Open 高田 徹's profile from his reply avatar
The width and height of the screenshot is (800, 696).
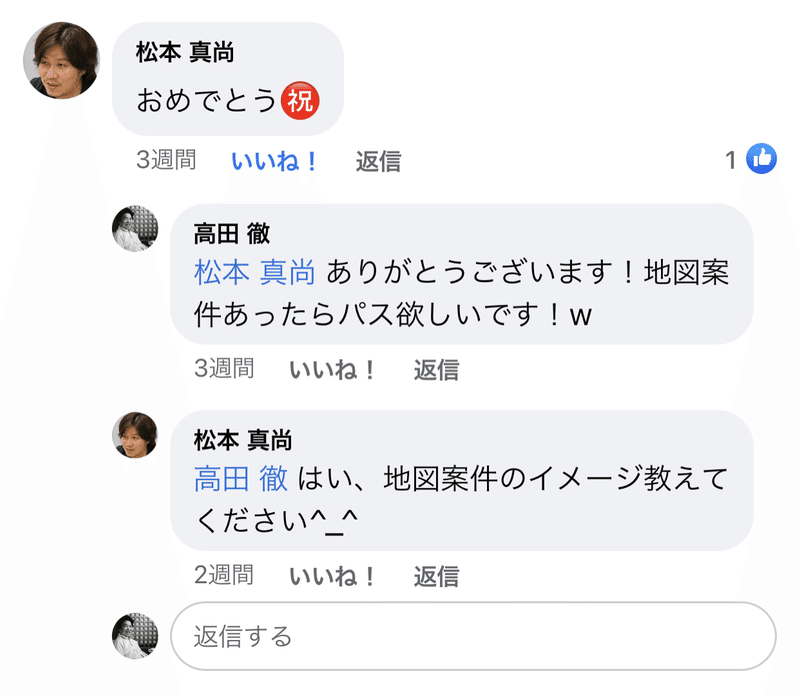pyautogui.click(x=135, y=229)
